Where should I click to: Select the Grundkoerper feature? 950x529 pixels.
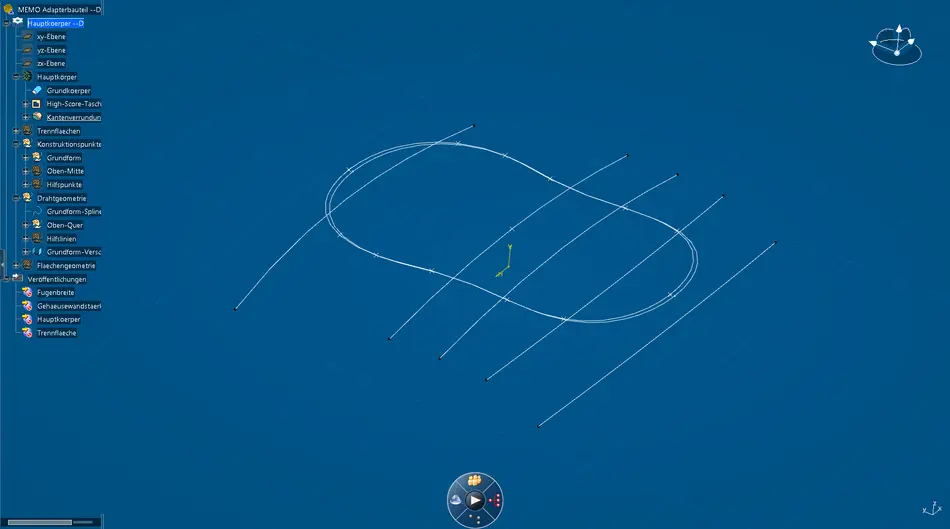[x=68, y=90]
